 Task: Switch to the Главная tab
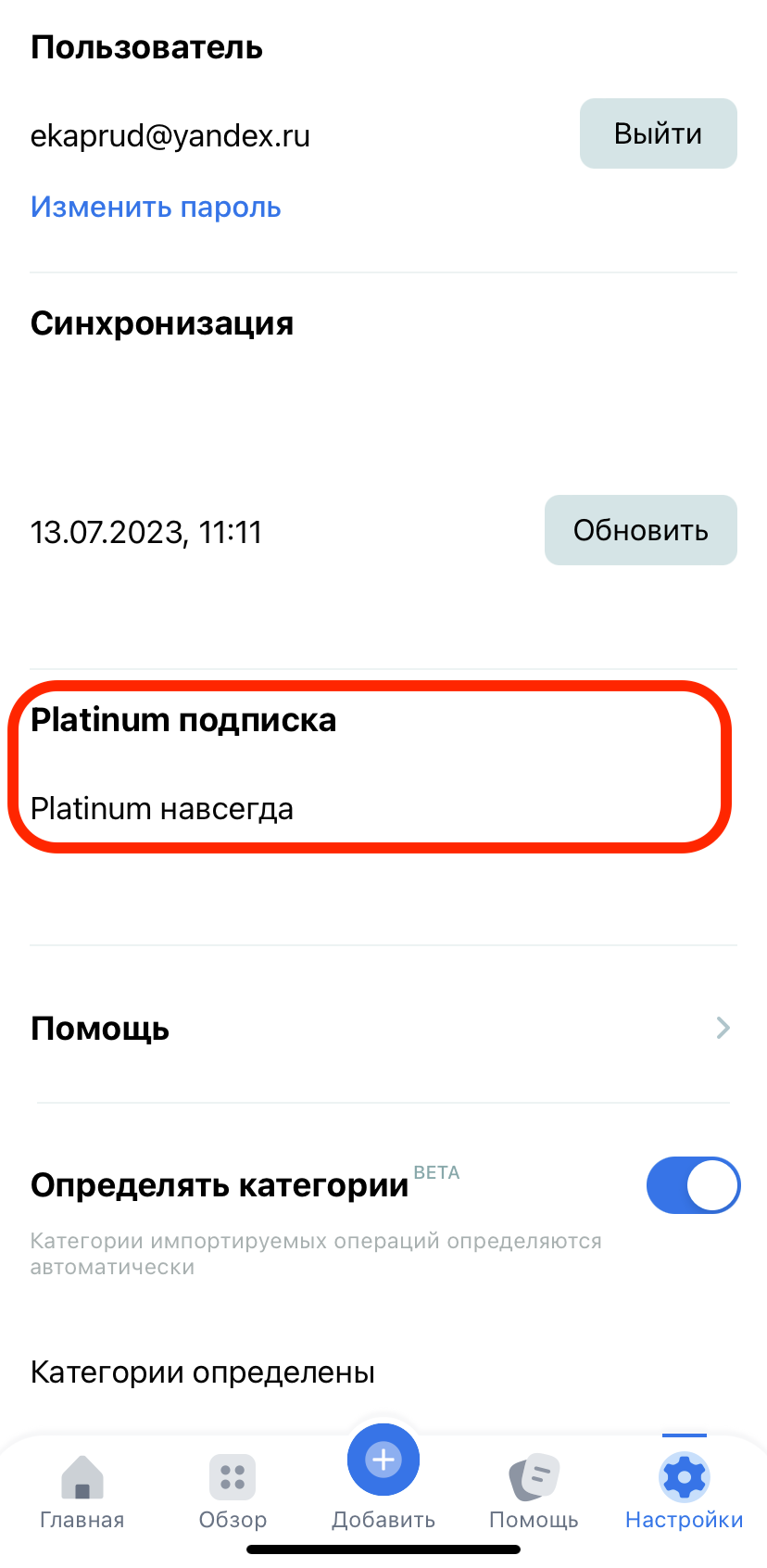82,1491
